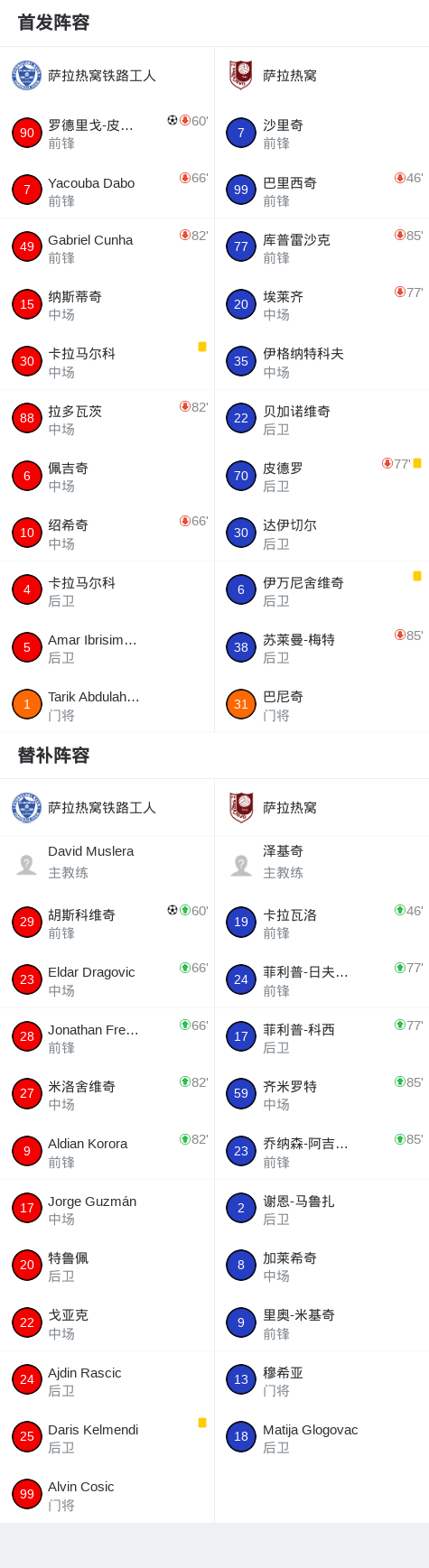Open 拉多瓦茨 player page

(107, 419)
